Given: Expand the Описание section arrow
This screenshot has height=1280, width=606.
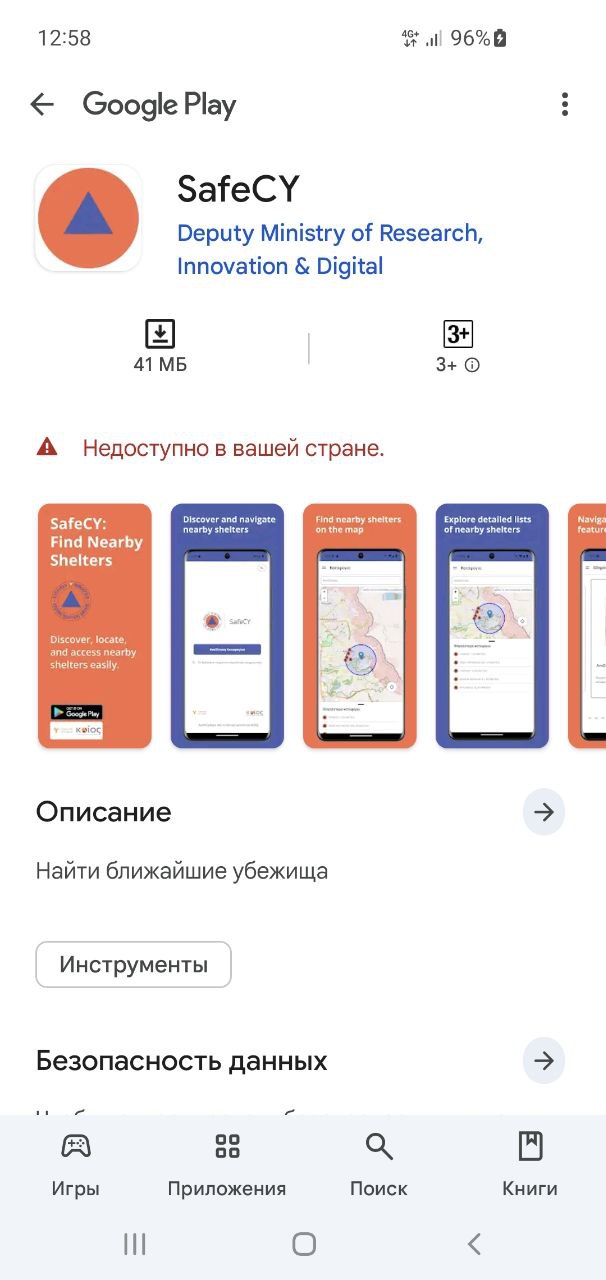Looking at the screenshot, I should [544, 813].
